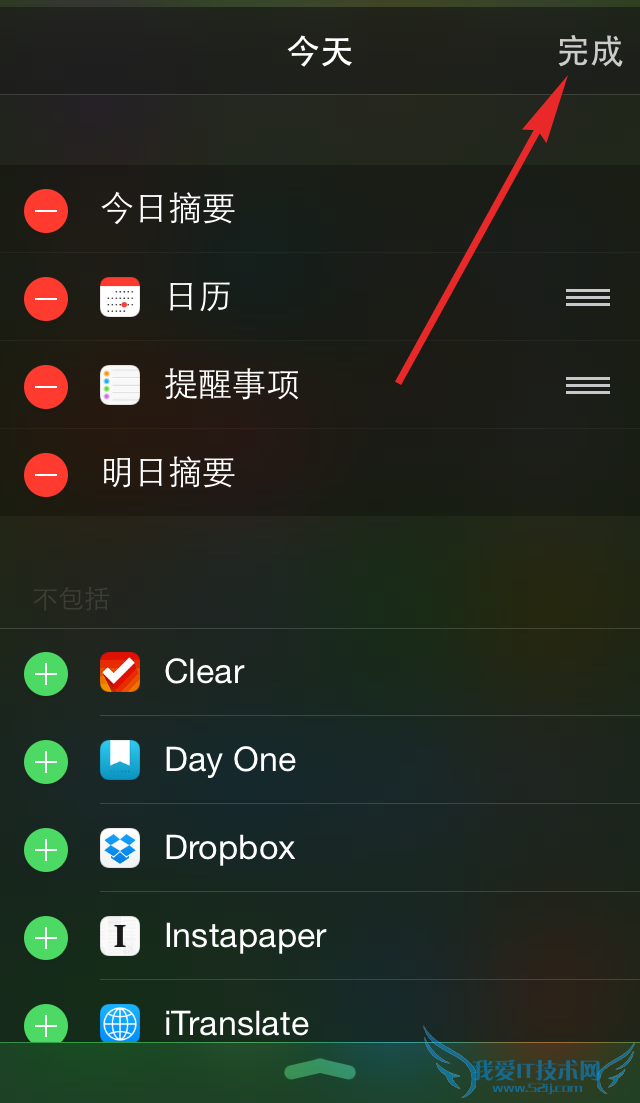Remove 明日摘要 from Today view
This screenshot has height=1103, width=640.
tap(46, 474)
